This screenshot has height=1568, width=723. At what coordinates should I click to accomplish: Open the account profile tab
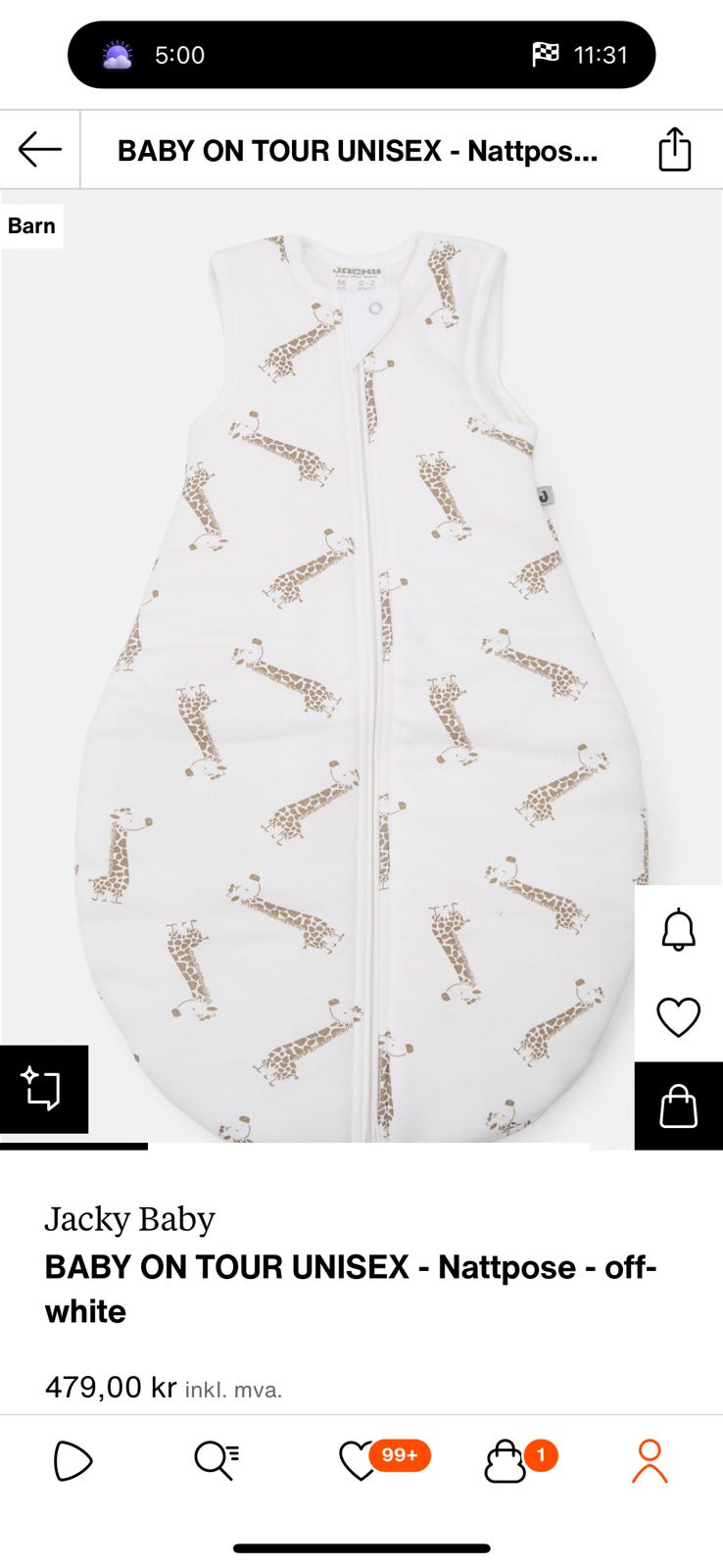tap(649, 1461)
